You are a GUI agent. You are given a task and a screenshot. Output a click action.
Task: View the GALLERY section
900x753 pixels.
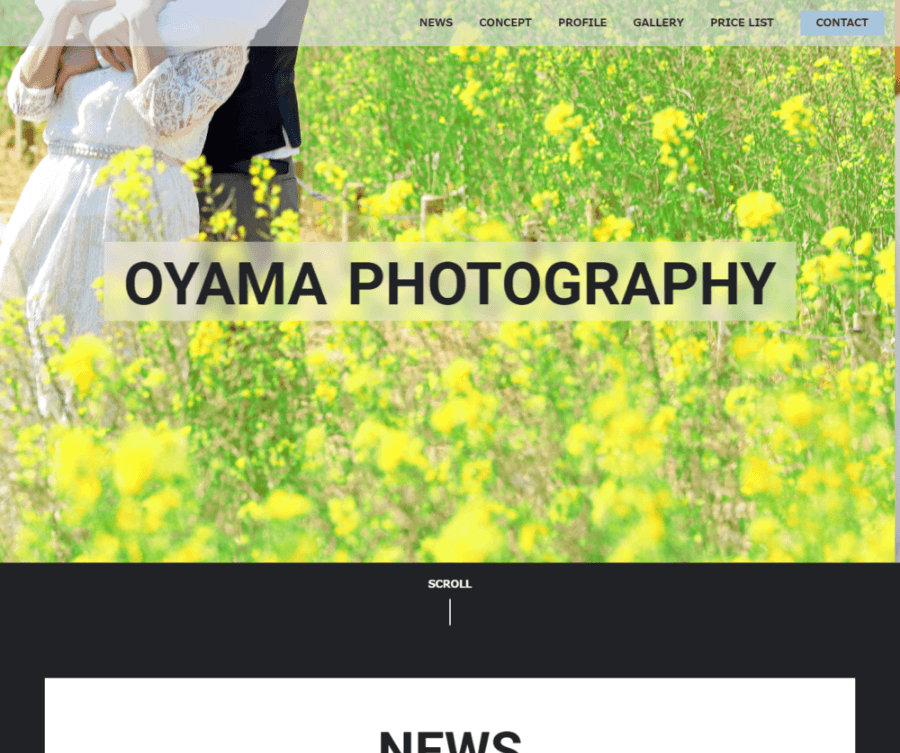point(658,23)
